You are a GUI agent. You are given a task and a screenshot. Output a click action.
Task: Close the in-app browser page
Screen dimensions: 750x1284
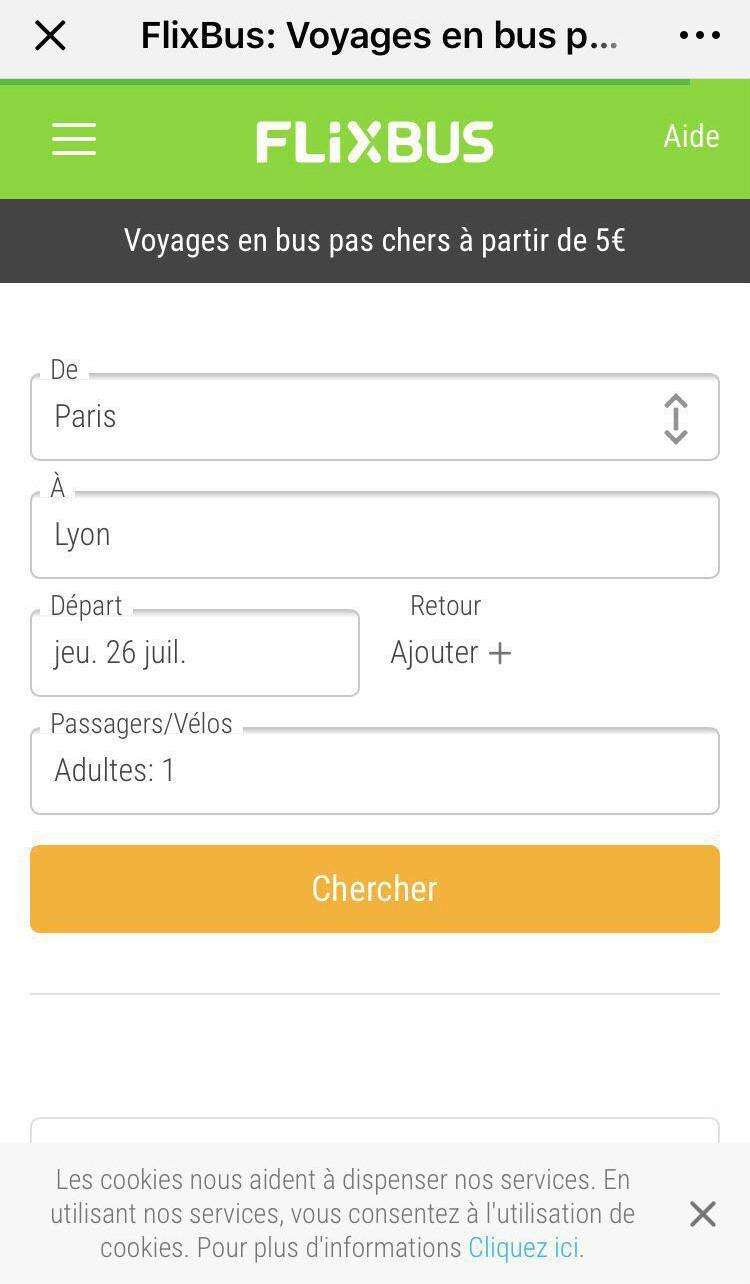tap(50, 36)
